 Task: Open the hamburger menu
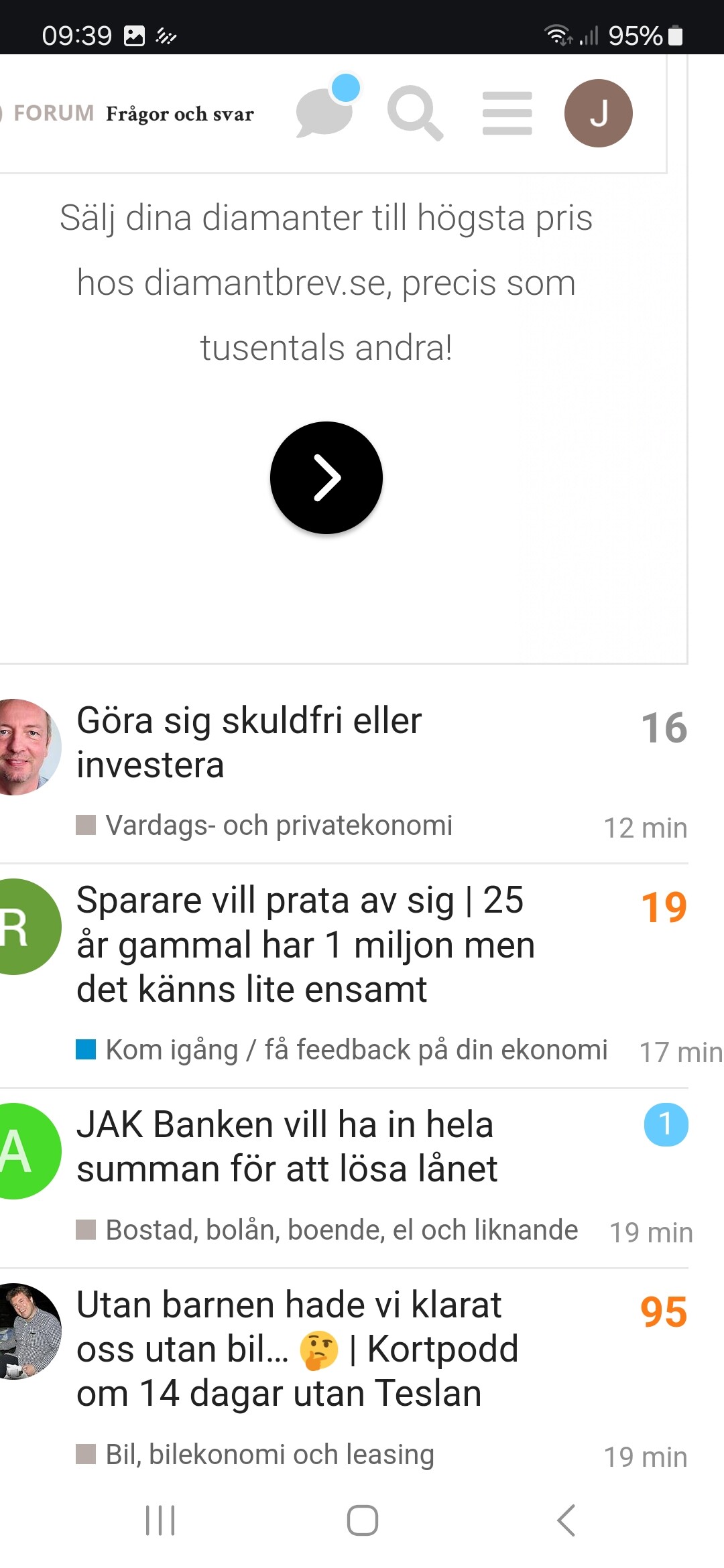[507, 113]
